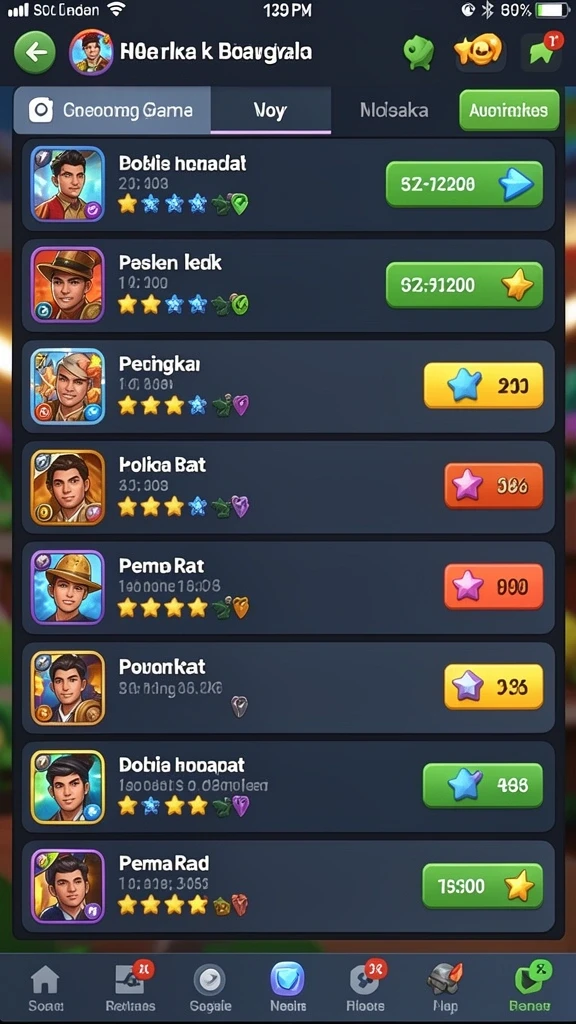The width and height of the screenshot is (576, 1024).
Task: Tap the green 52-12200 arrow button
Action: pos(464,184)
